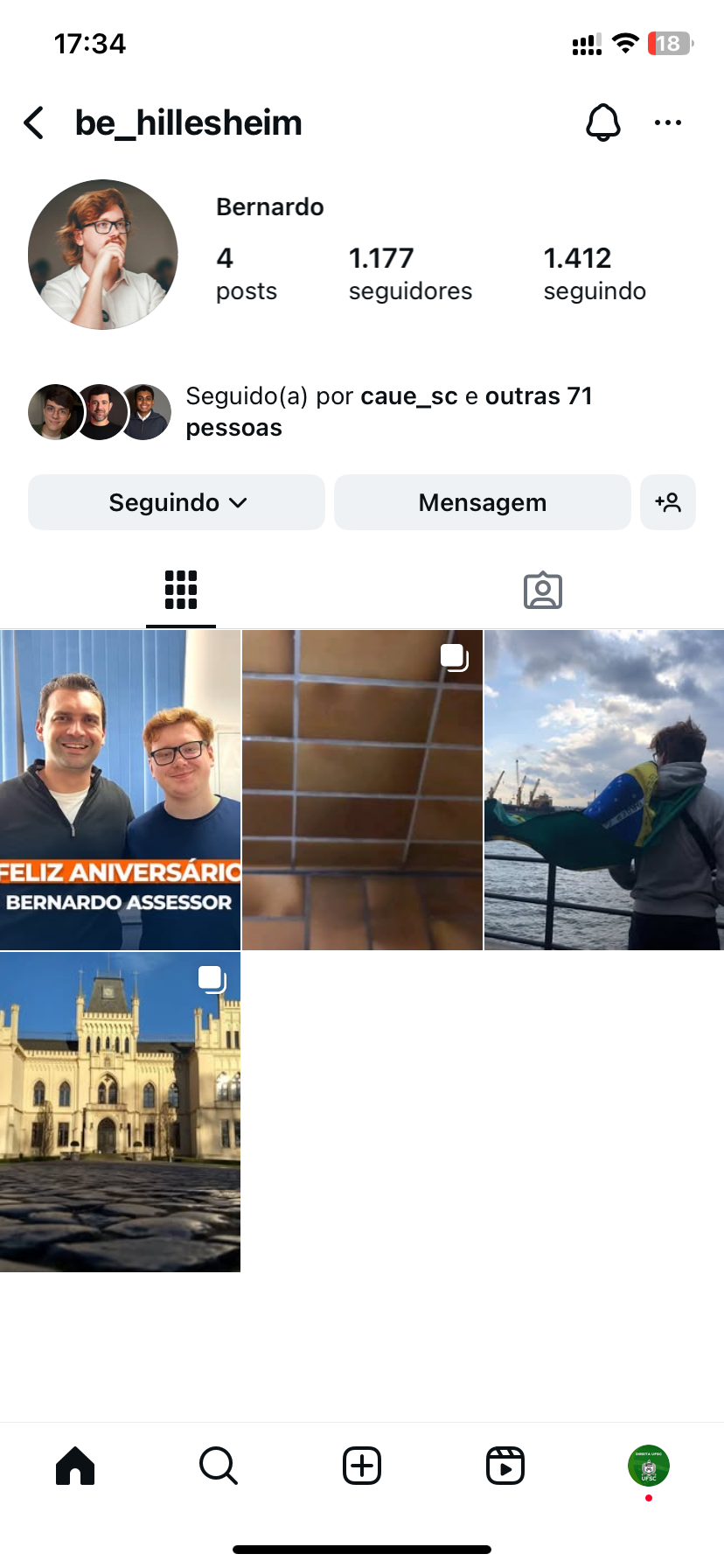Open the three-dot overflow menu
Viewport: 724px width, 1568px height.
[667, 122]
